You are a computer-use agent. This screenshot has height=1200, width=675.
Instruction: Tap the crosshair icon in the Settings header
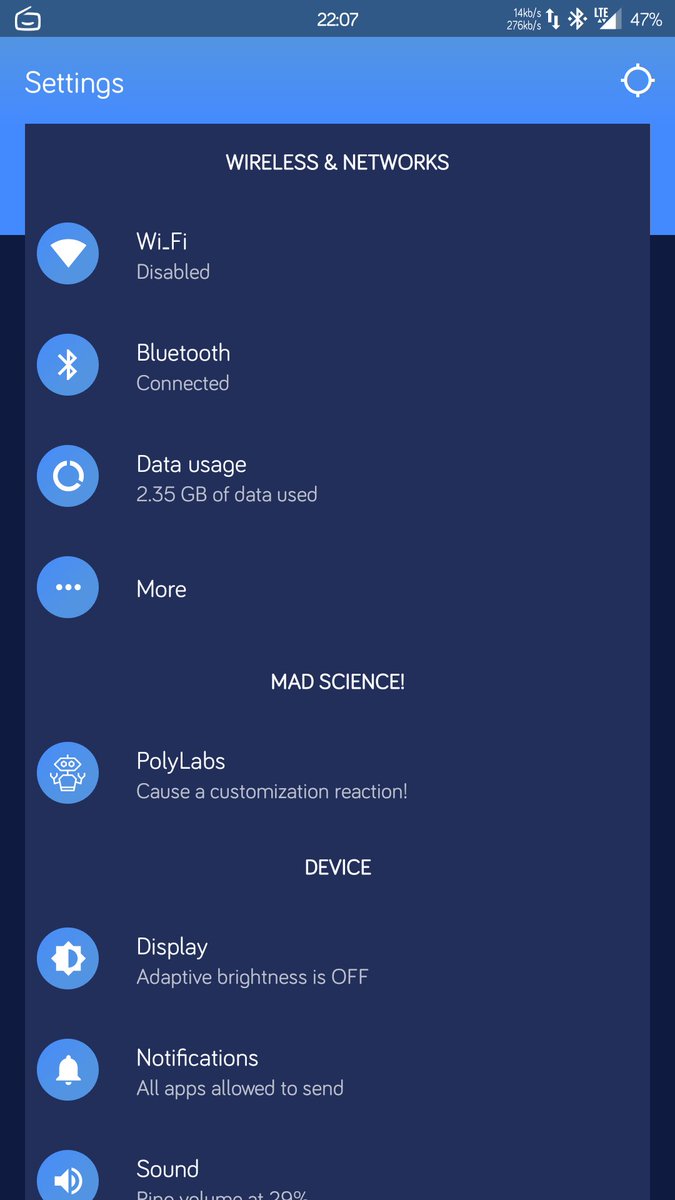click(637, 81)
